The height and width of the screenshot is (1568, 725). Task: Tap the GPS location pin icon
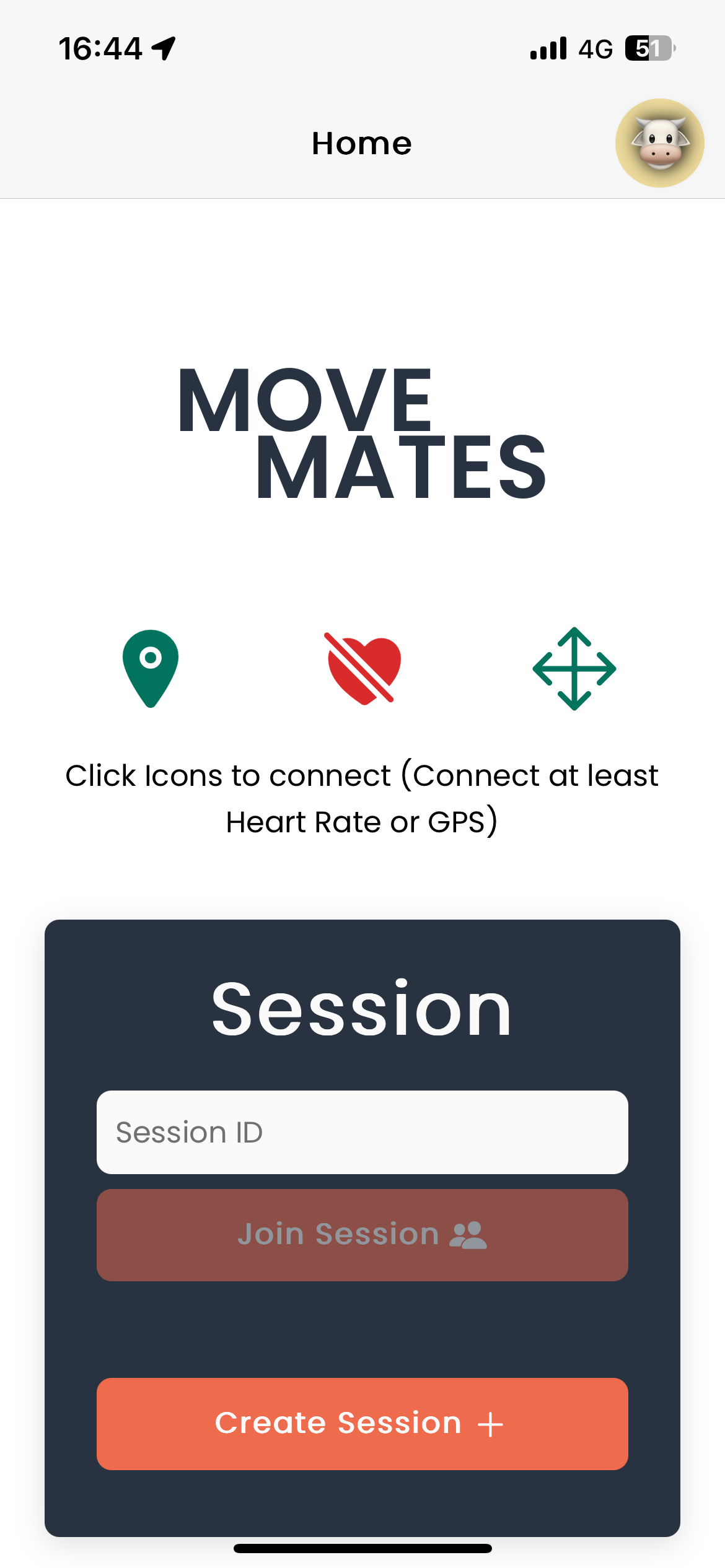click(x=151, y=668)
